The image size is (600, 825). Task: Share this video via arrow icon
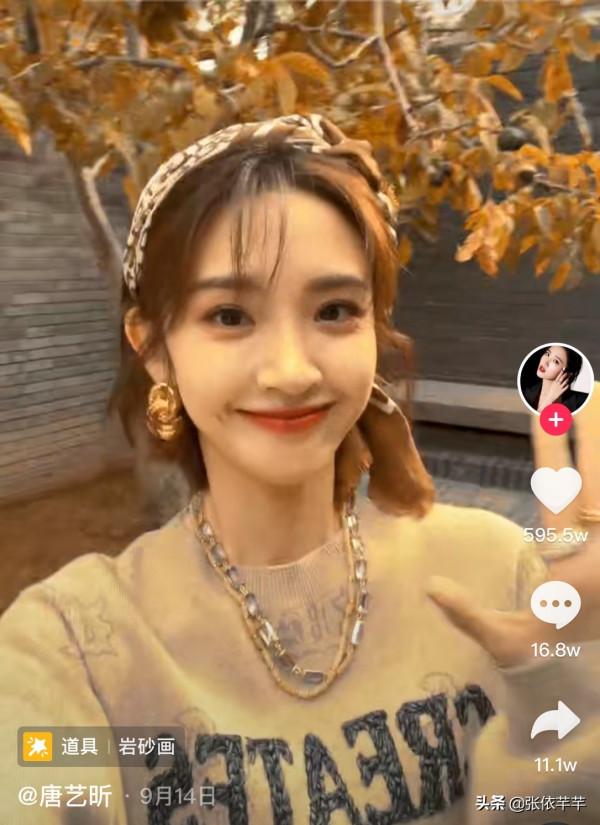click(555, 721)
